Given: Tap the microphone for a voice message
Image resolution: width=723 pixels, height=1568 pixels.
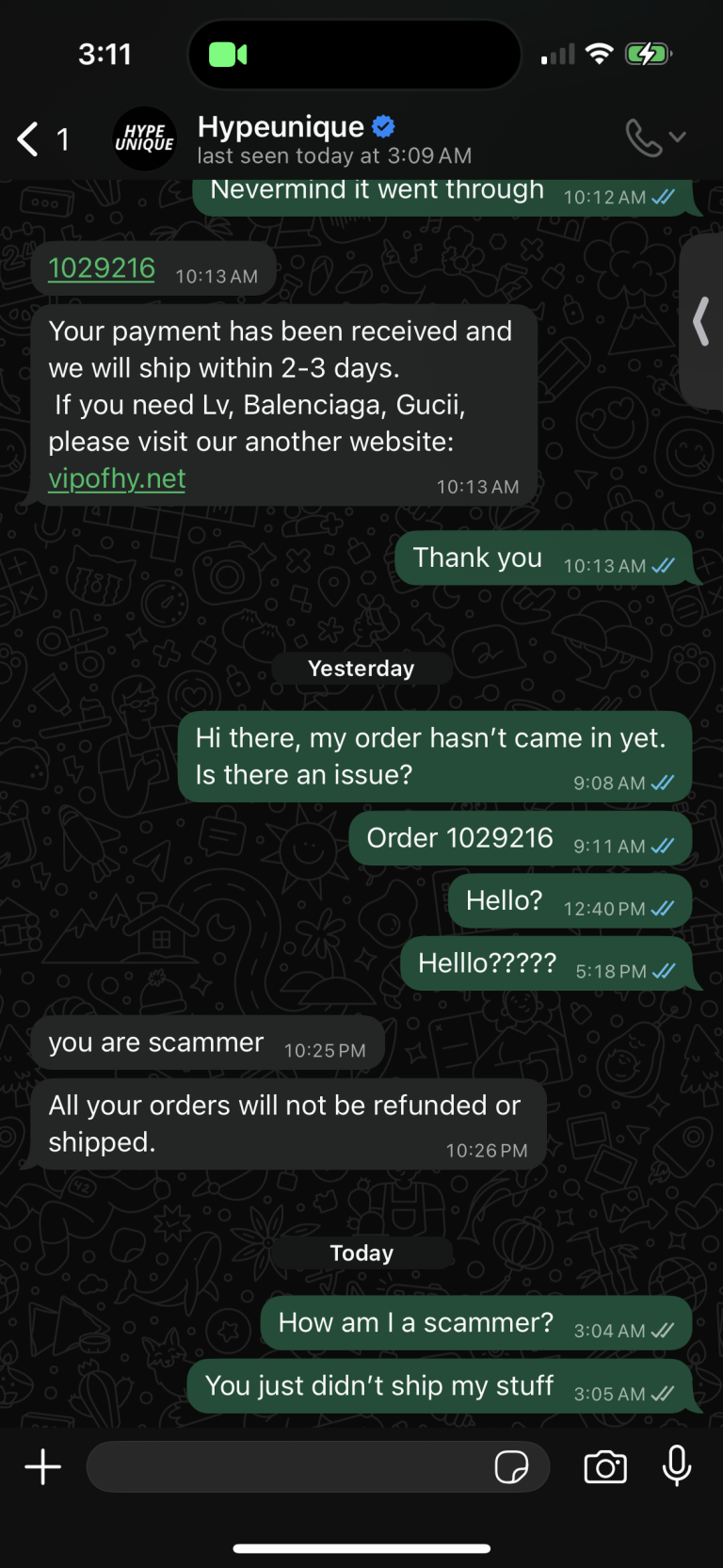Looking at the screenshot, I should 676,1466.
